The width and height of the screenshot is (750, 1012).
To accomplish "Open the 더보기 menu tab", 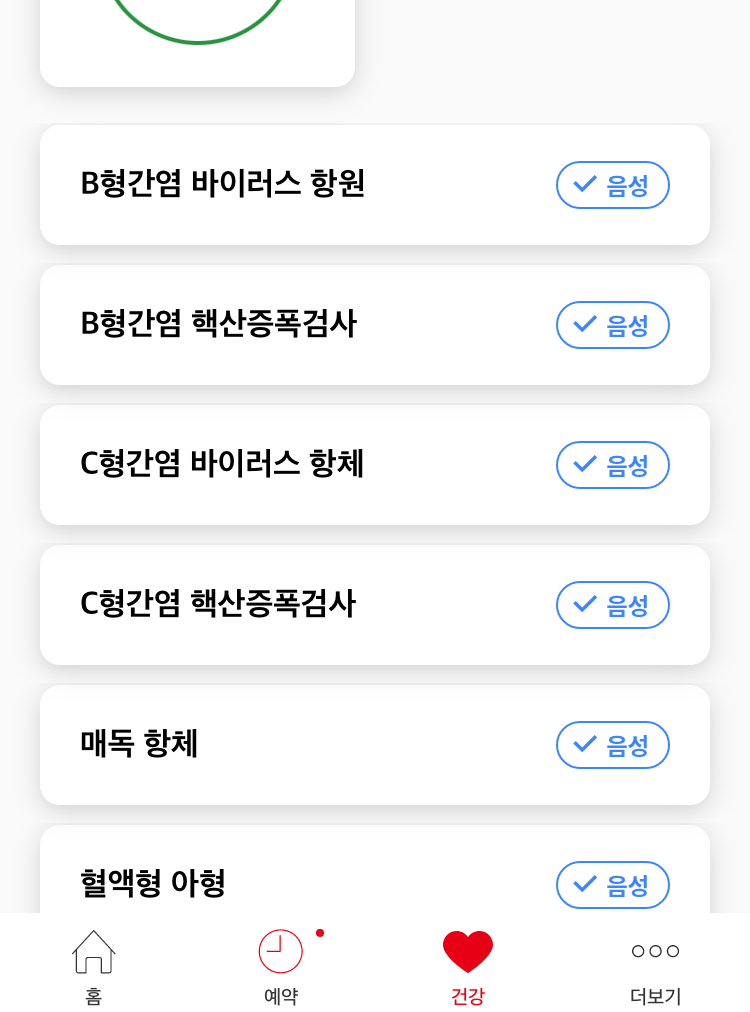I will click(655, 964).
